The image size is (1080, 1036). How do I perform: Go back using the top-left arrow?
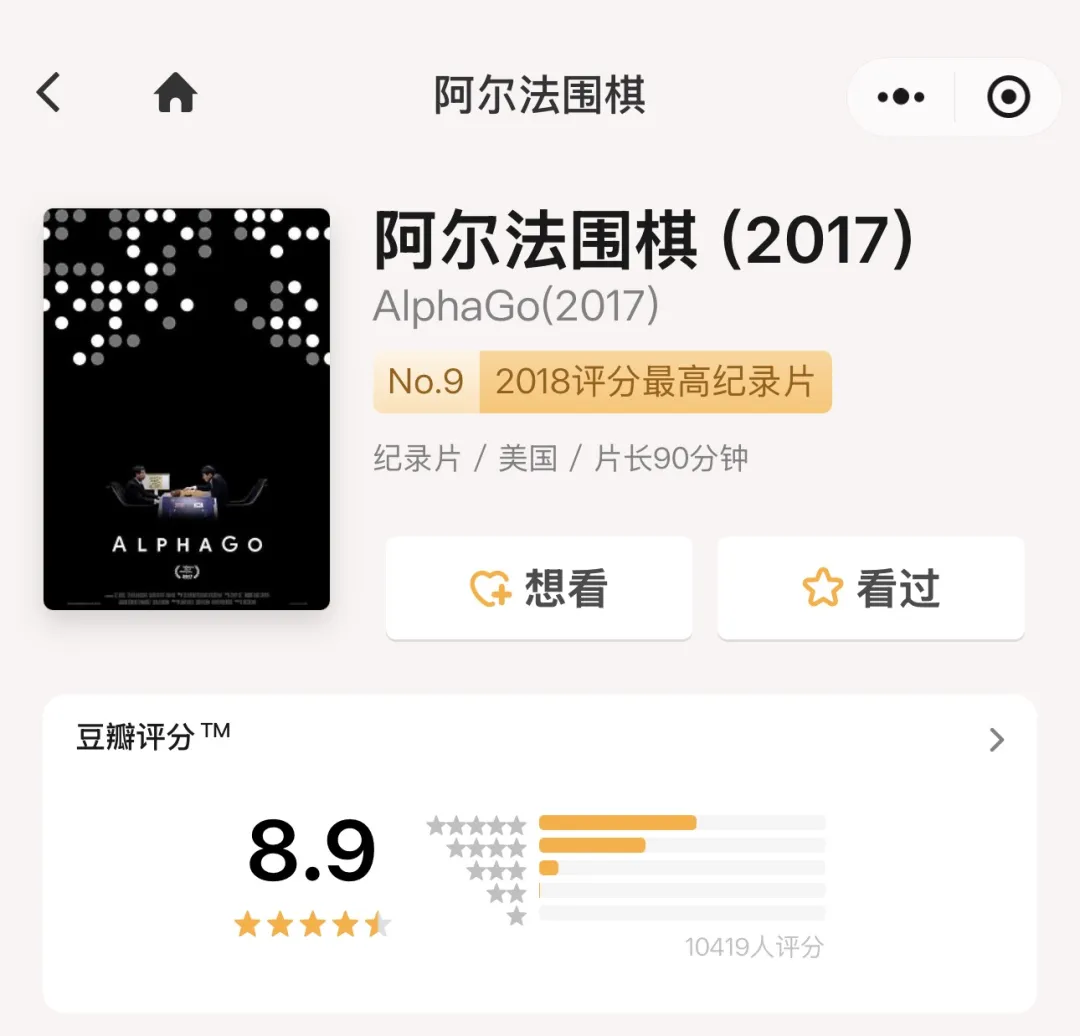tap(49, 94)
